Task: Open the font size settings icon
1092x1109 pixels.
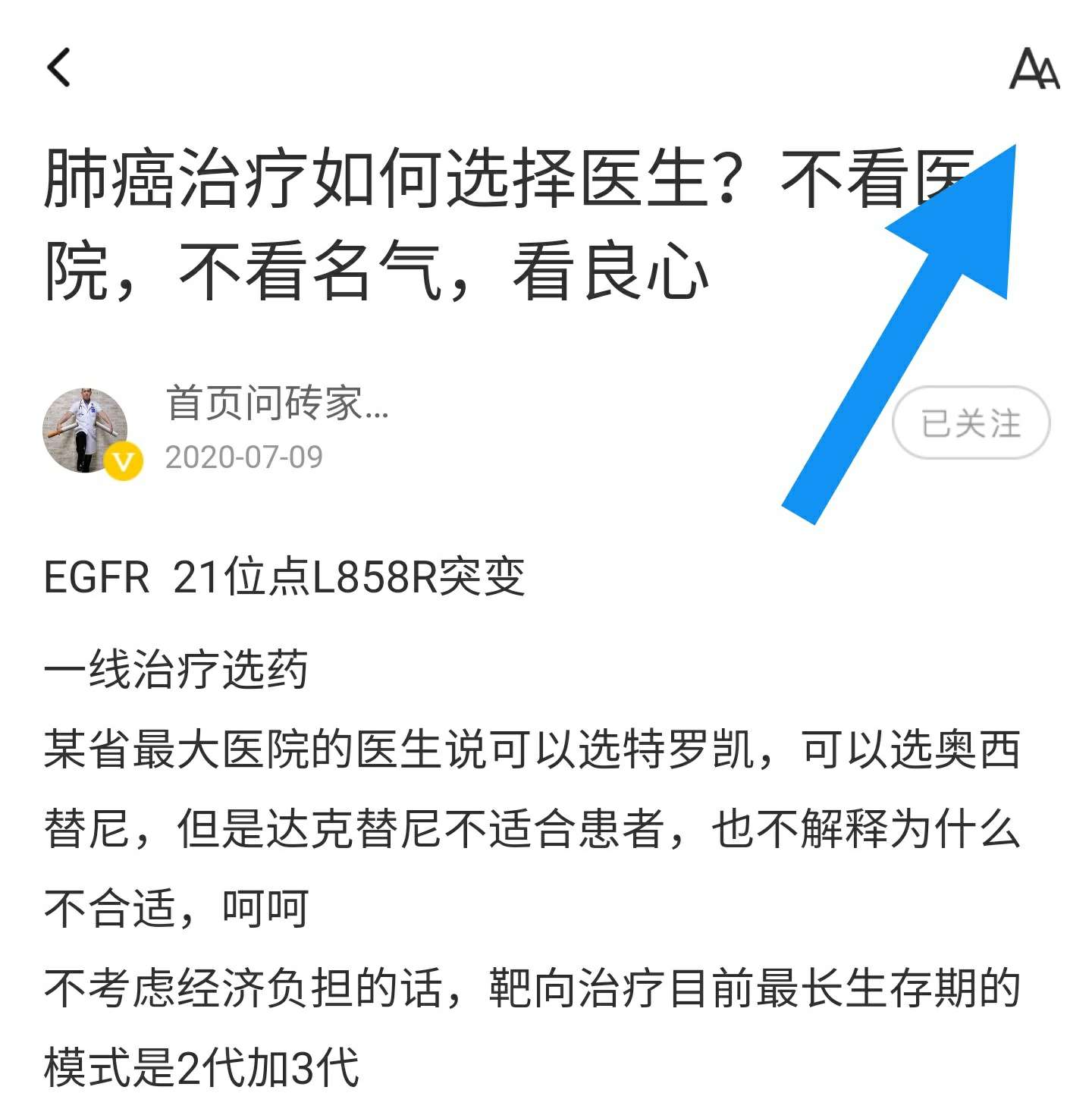Action: pos(1034,69)
